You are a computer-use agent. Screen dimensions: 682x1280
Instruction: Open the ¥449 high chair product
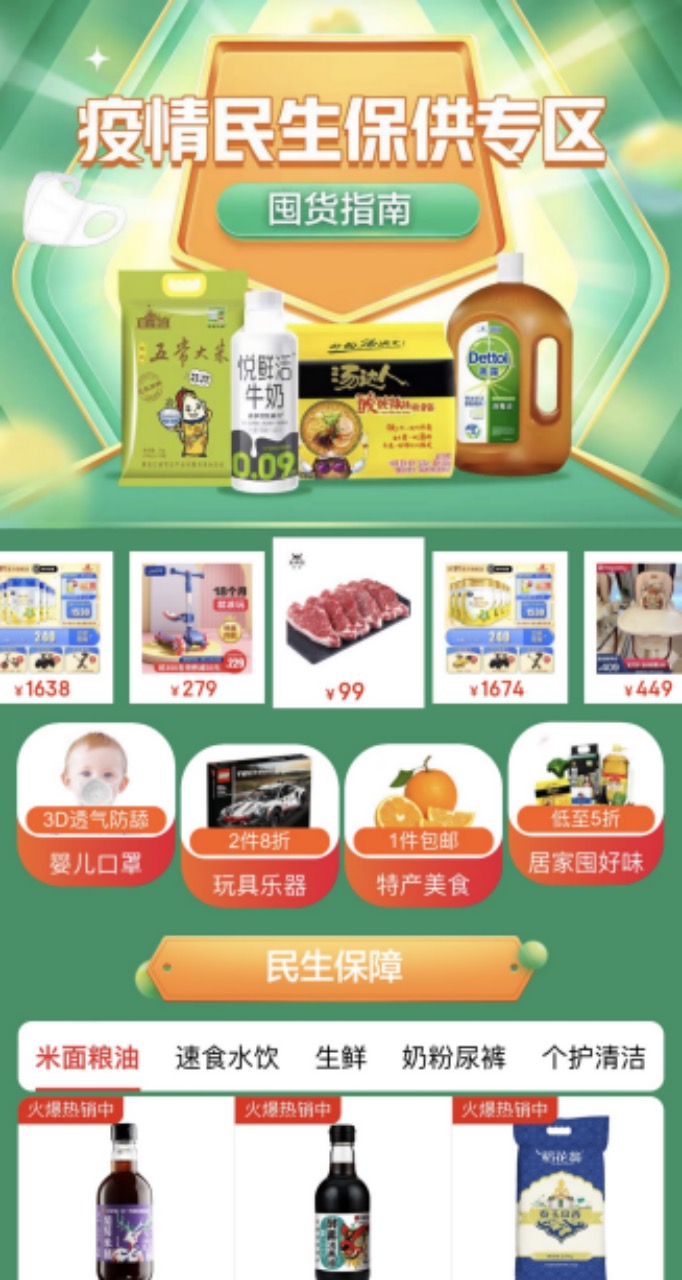click(634, 627)
